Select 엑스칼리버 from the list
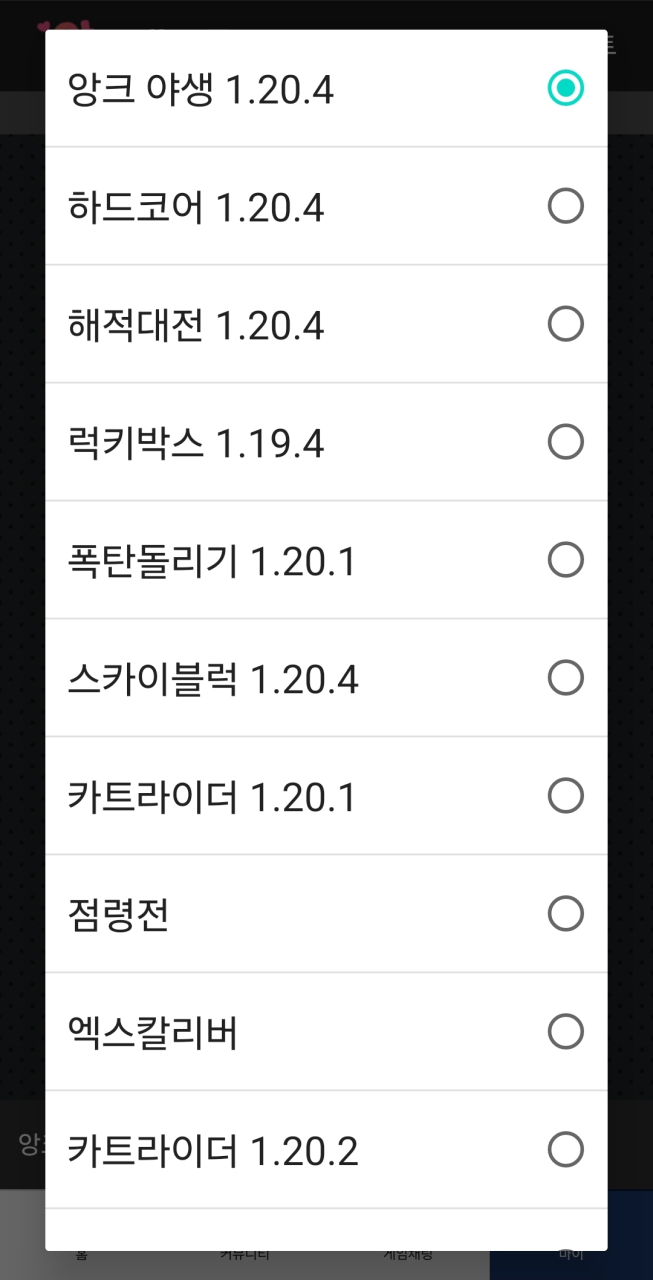 point(325,1032)
